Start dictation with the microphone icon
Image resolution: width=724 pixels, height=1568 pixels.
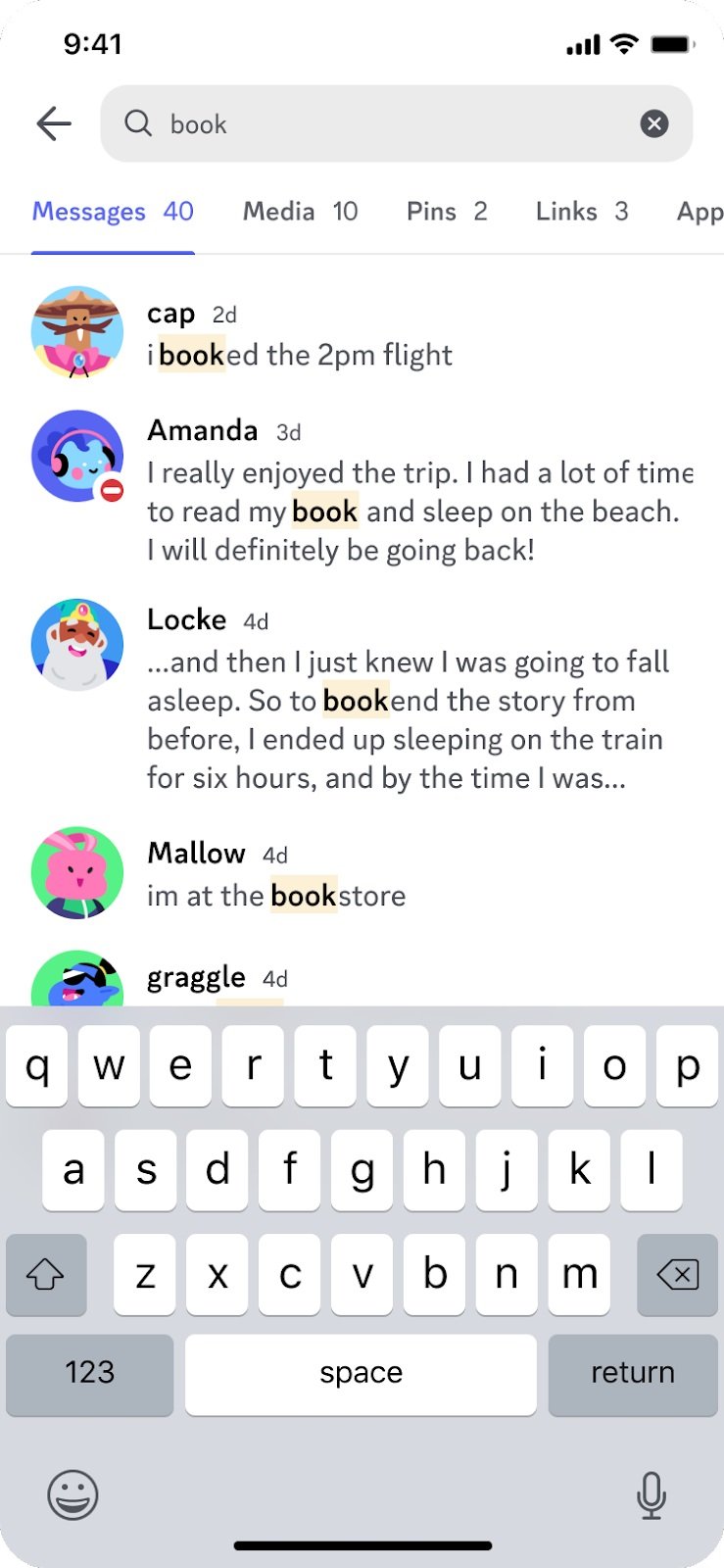652,1494
